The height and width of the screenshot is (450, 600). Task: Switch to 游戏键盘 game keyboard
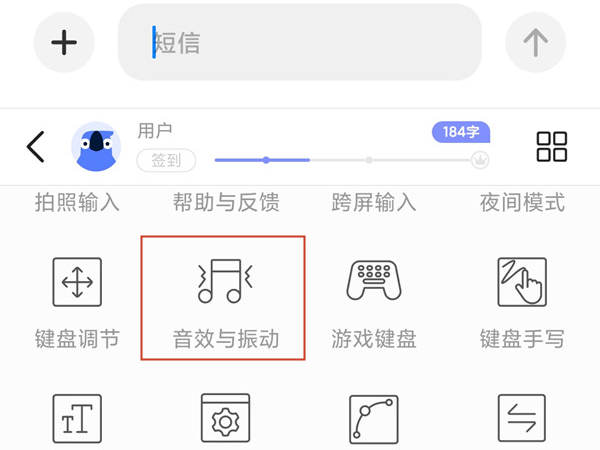373,300
